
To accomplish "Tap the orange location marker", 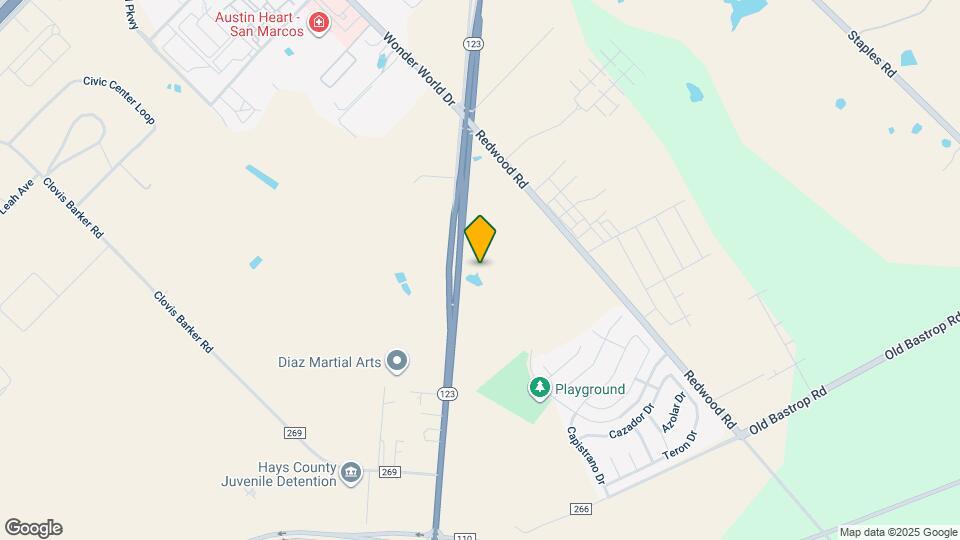I will (481, 239).
